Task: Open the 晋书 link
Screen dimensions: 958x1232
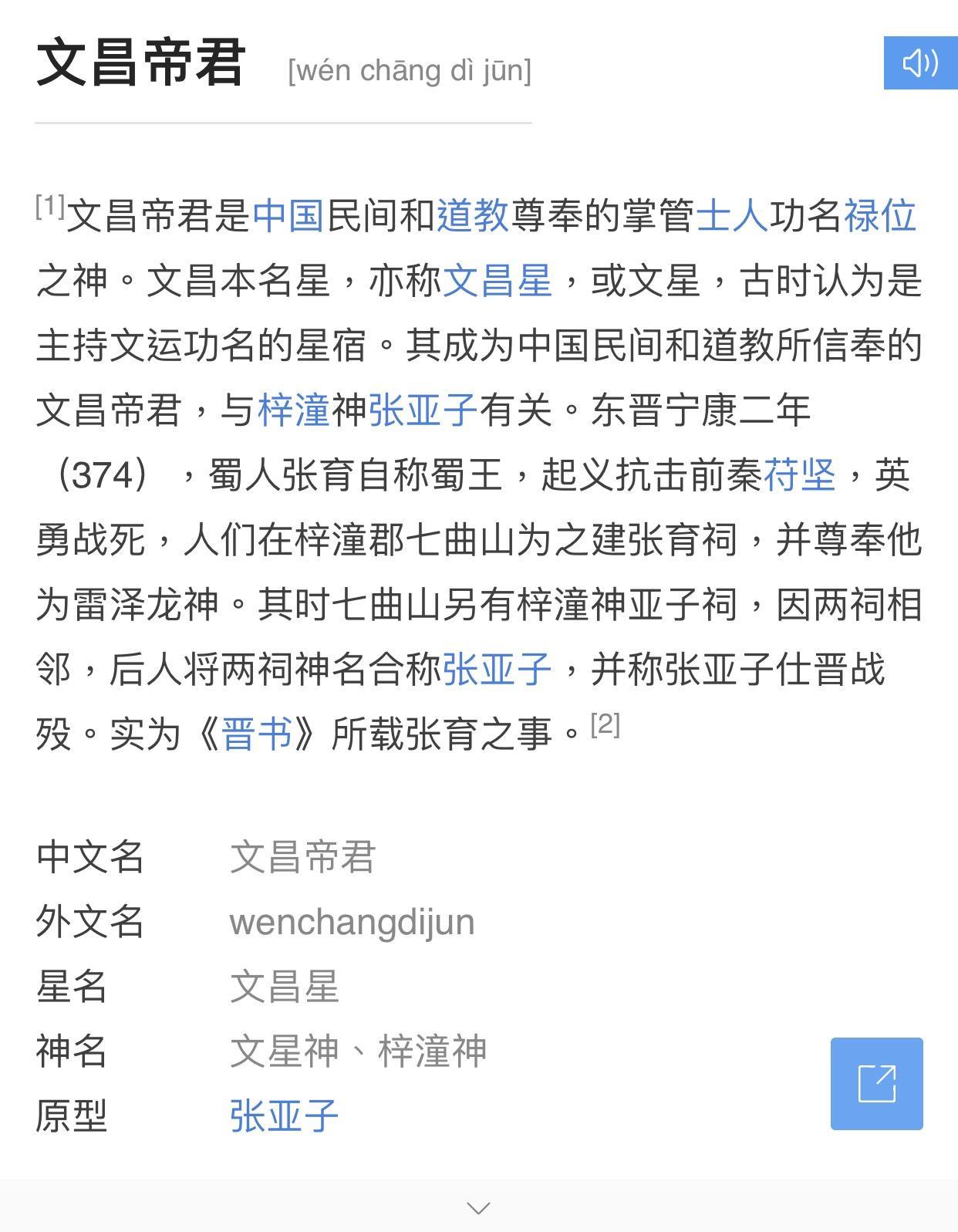Action: (x=257, y=734)
